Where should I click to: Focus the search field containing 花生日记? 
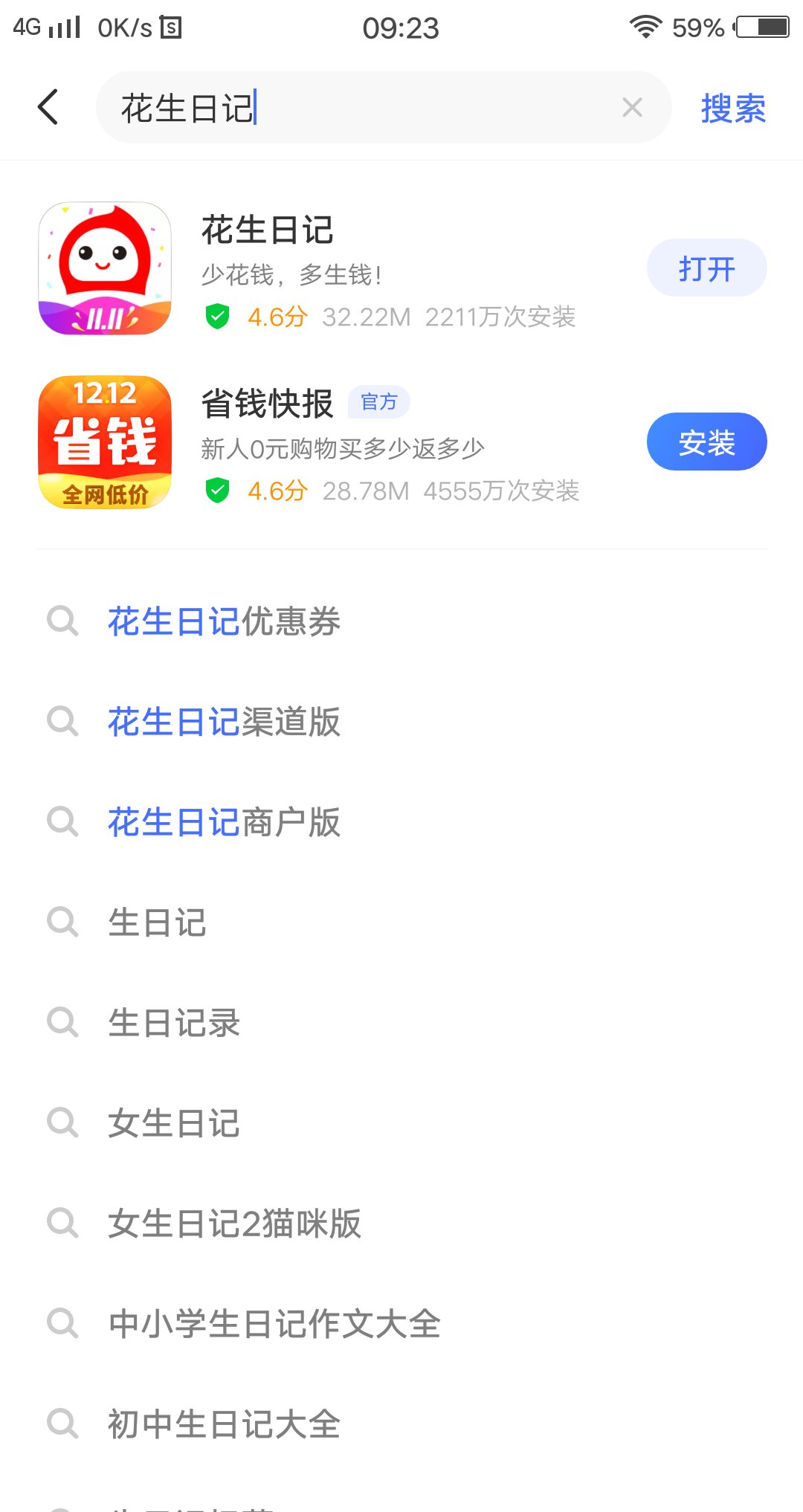[357, 108]
